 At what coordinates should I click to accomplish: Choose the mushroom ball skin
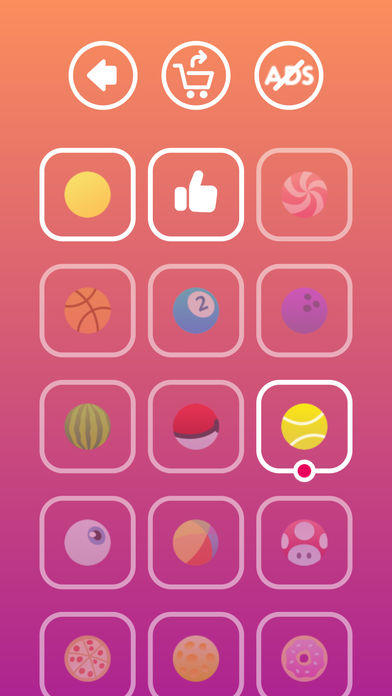(304, 542)
